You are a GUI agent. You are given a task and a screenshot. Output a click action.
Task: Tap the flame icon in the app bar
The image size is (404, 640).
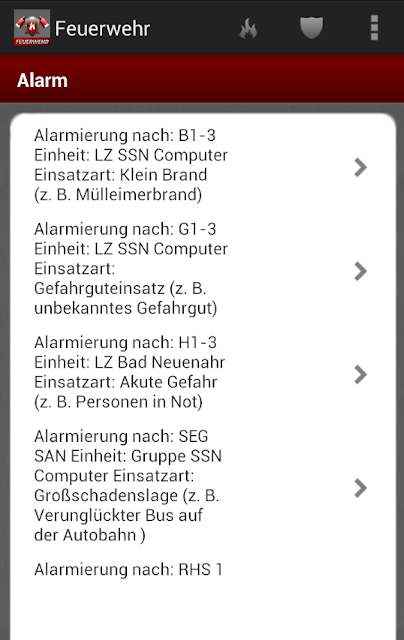pyautogui.click(x=249, y=28)
